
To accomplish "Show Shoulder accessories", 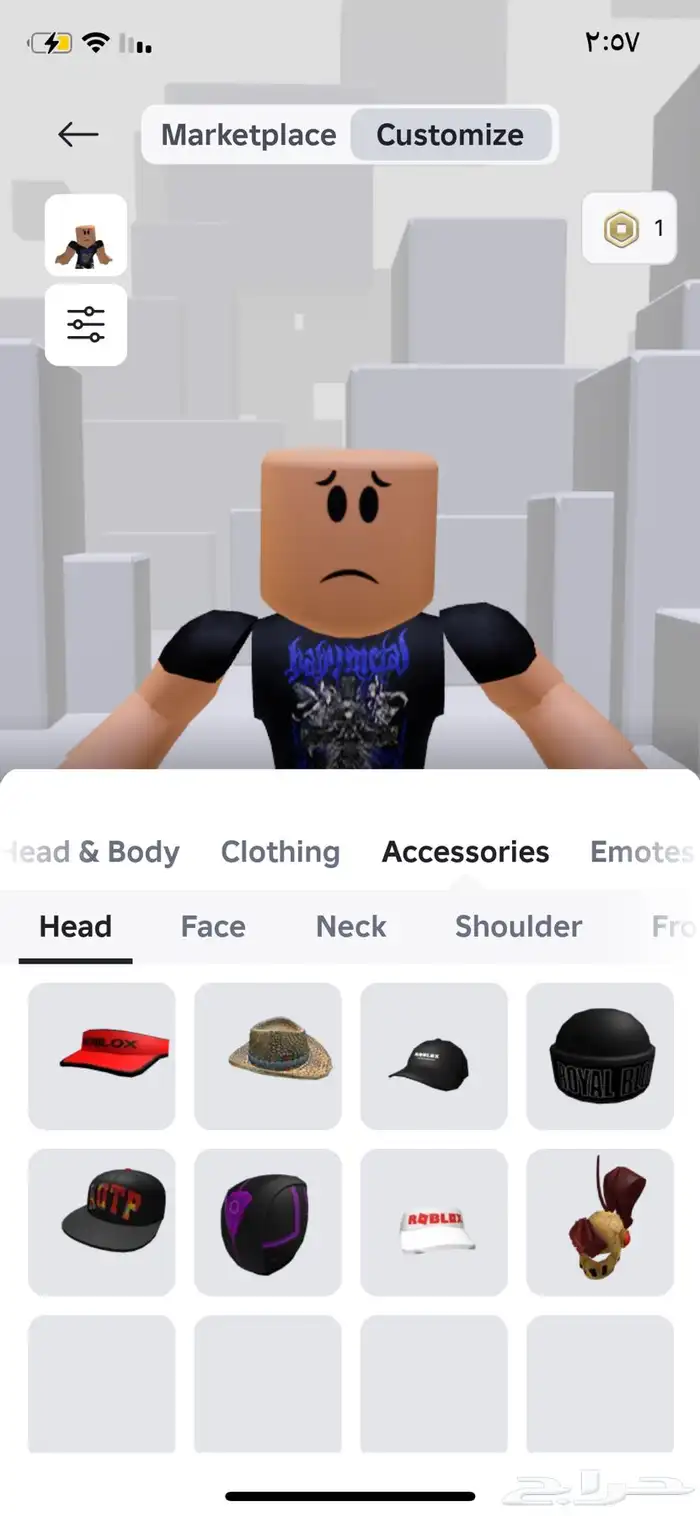I will pyautogui.click(x=518, y=927).
